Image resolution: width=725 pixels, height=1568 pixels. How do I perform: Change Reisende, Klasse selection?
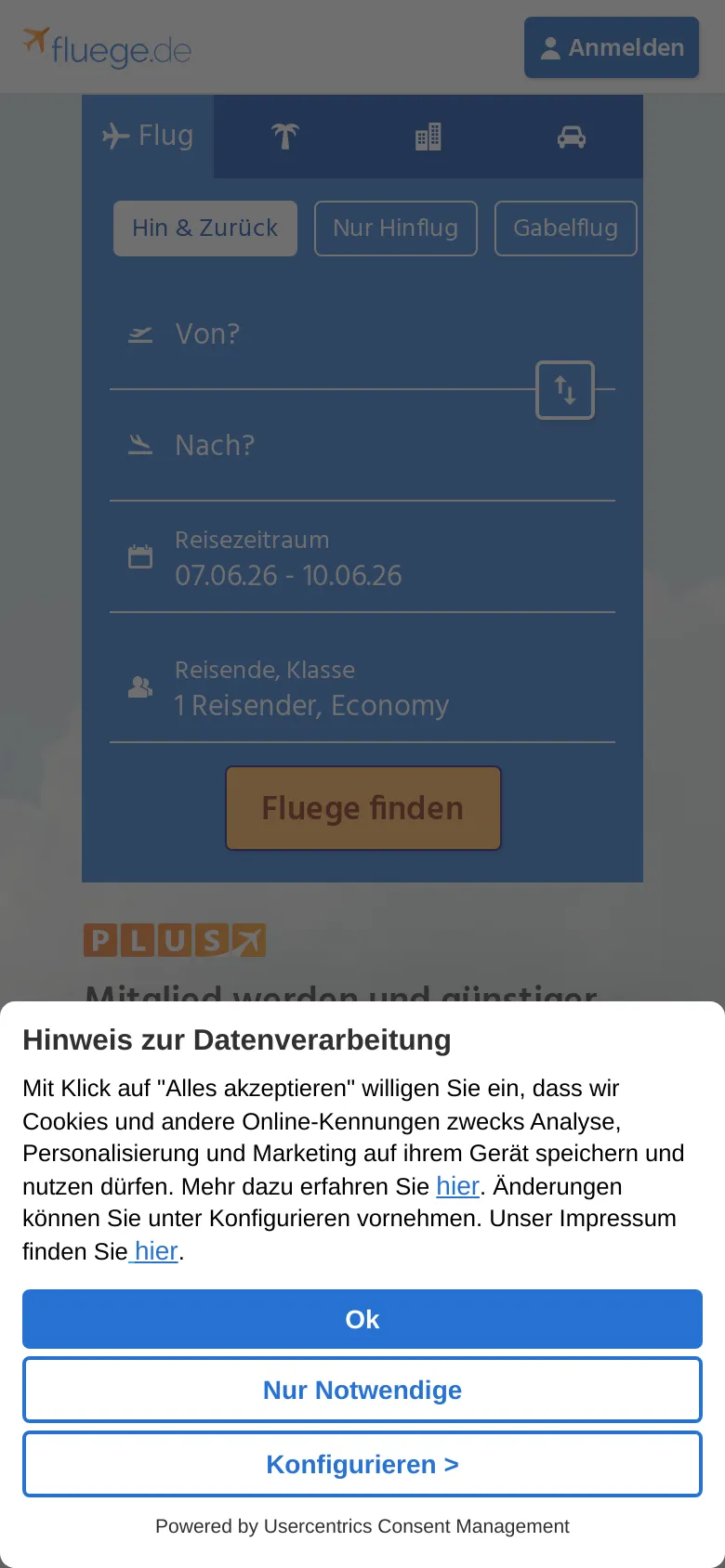coord(362,688)
